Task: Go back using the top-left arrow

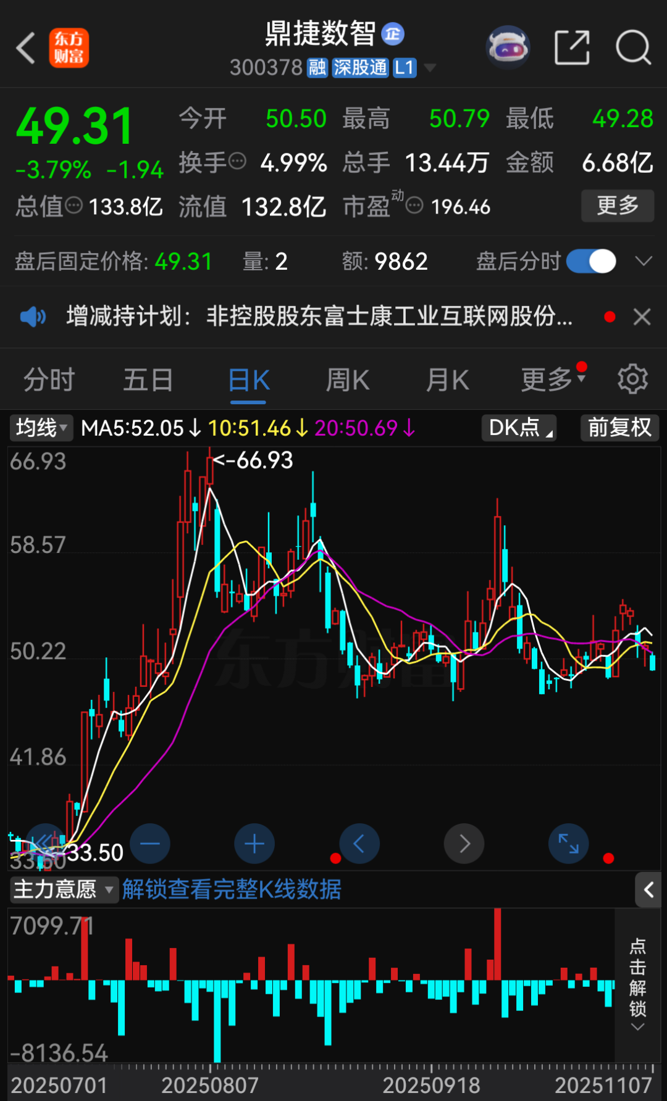Action: point(26,47)
